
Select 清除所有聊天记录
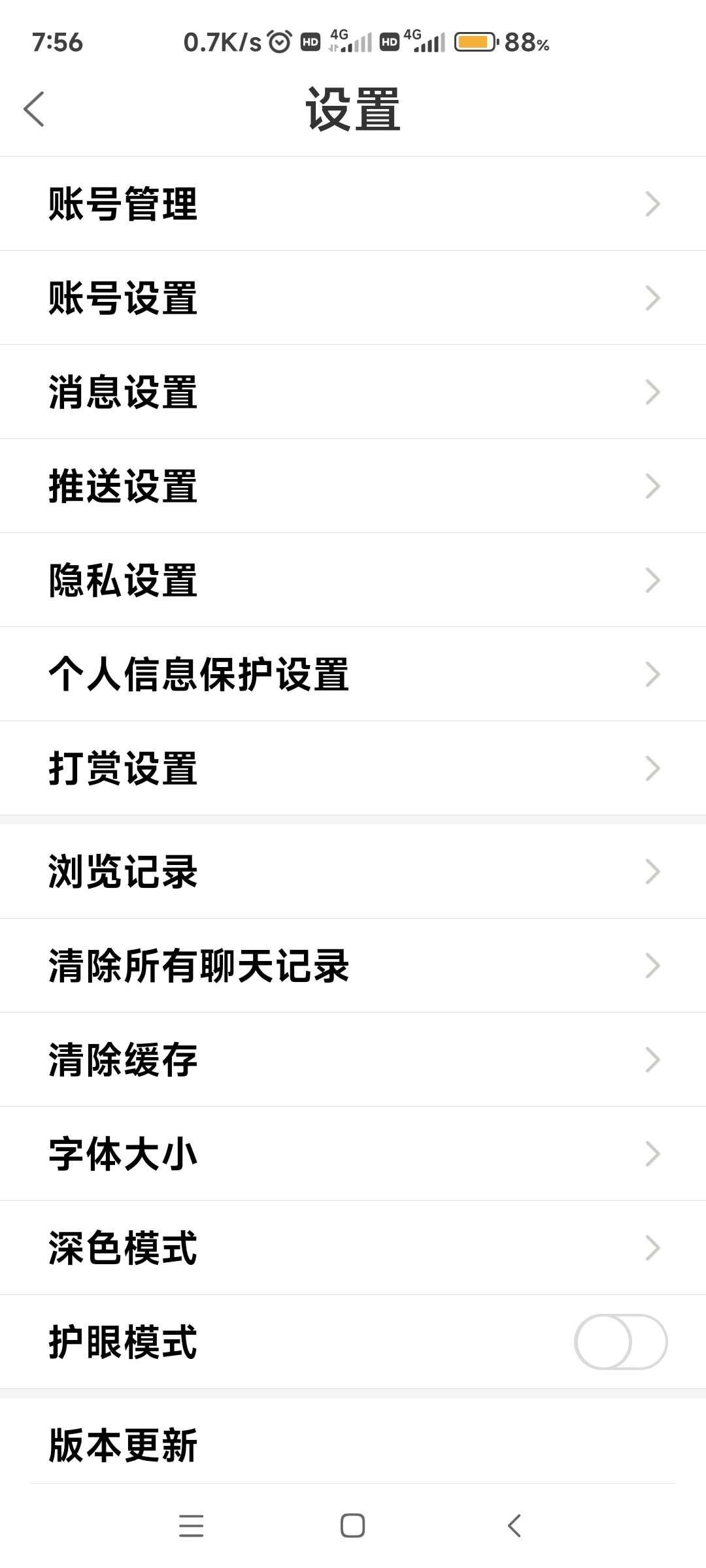(353, 966)
